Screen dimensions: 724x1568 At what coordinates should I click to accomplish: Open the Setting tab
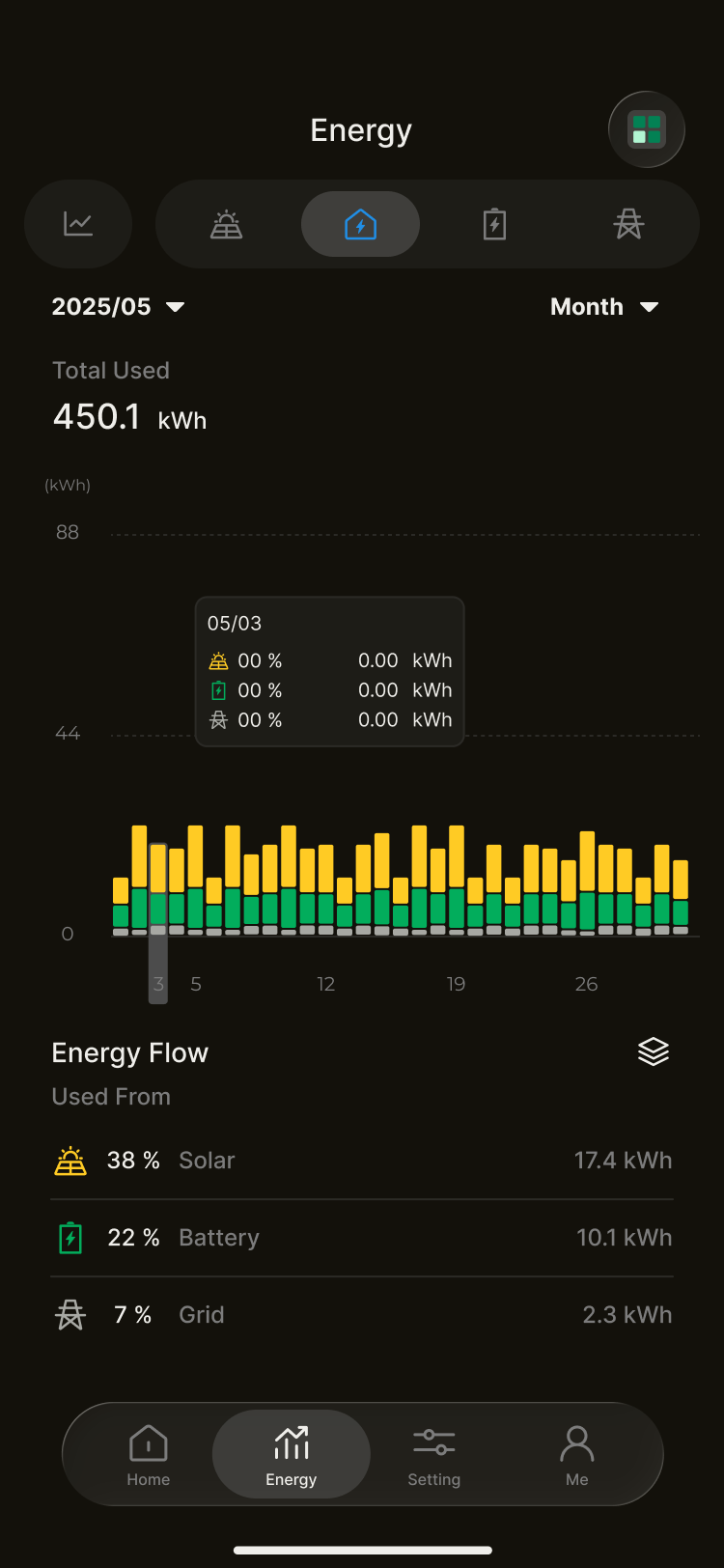pos(433,1455)
